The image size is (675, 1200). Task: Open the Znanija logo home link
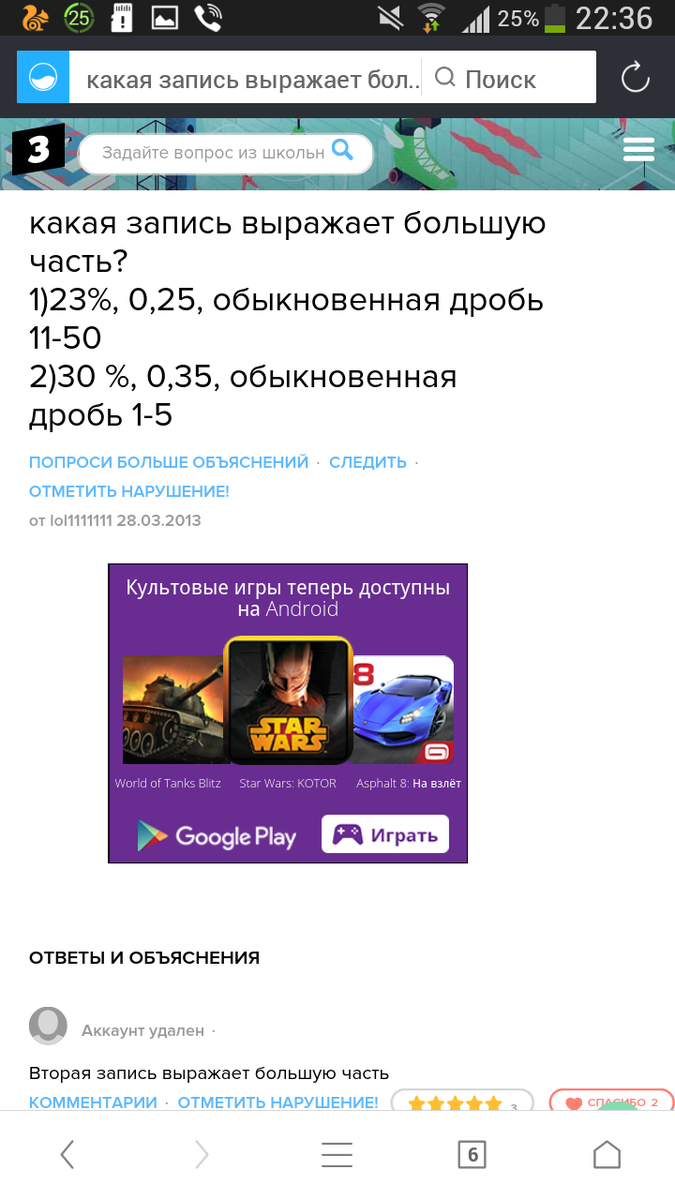point(38,151)
